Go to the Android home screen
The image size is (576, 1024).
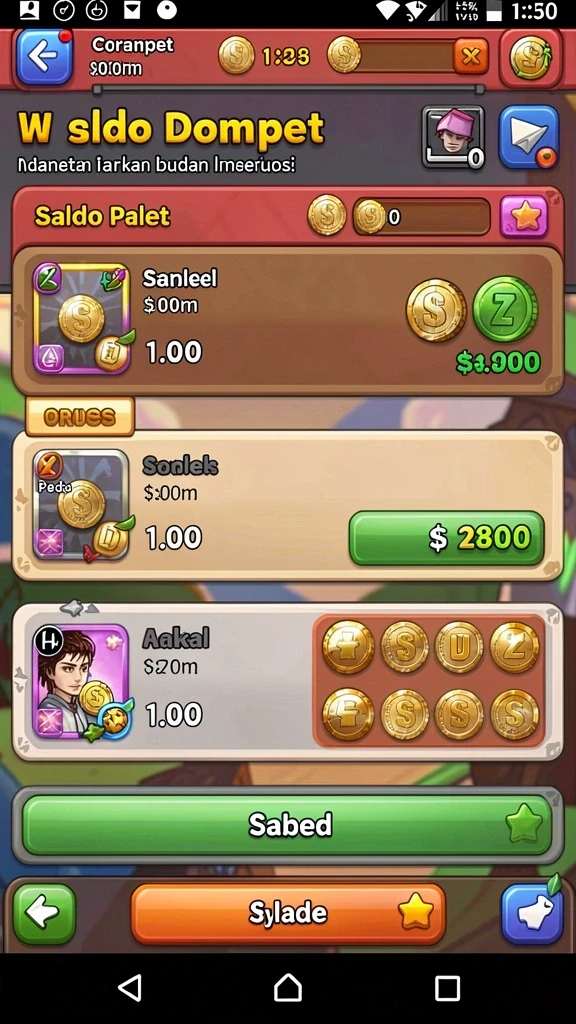(x=288, y=988)
